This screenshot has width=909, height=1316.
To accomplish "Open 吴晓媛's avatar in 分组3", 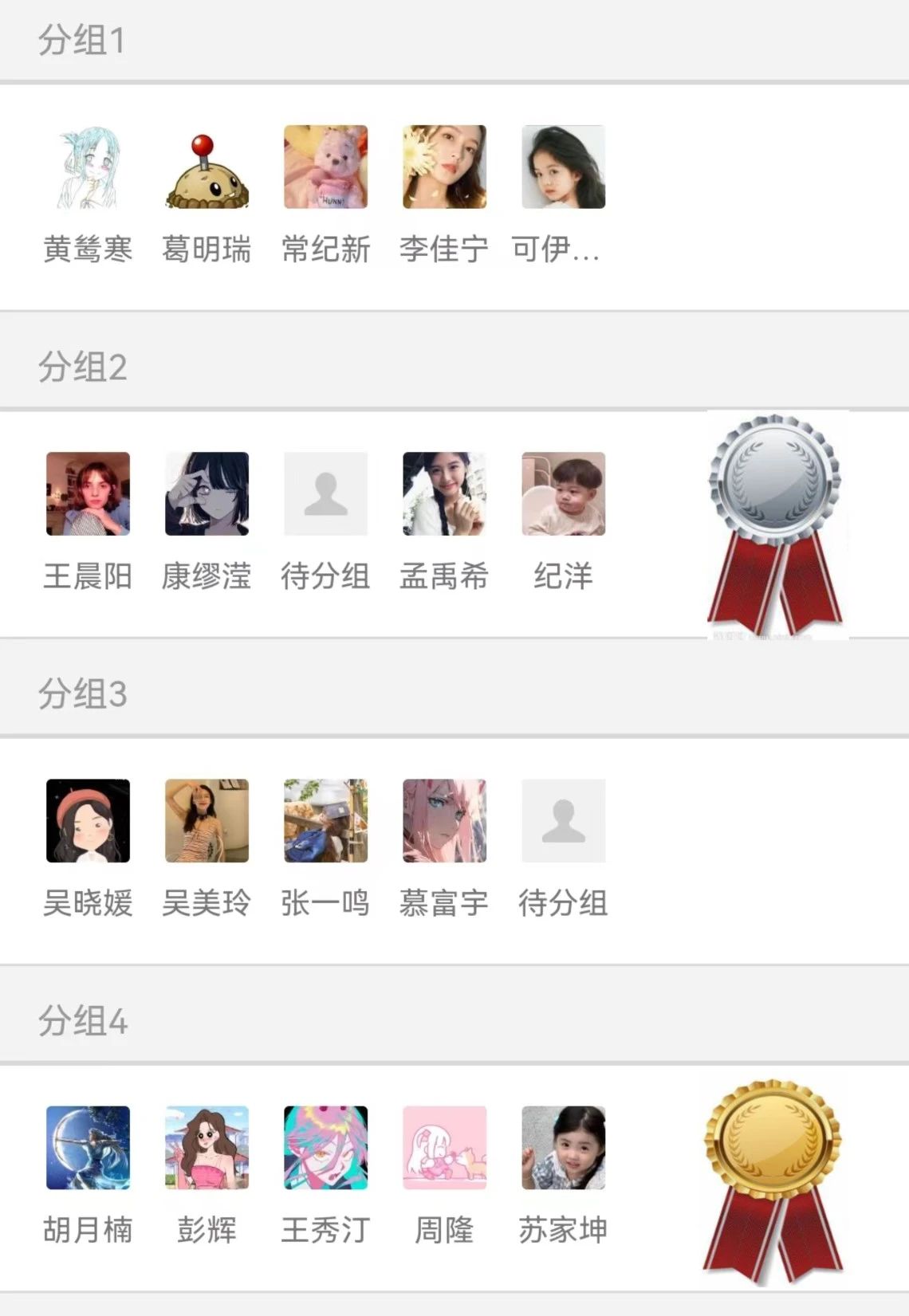I will 88,820.
